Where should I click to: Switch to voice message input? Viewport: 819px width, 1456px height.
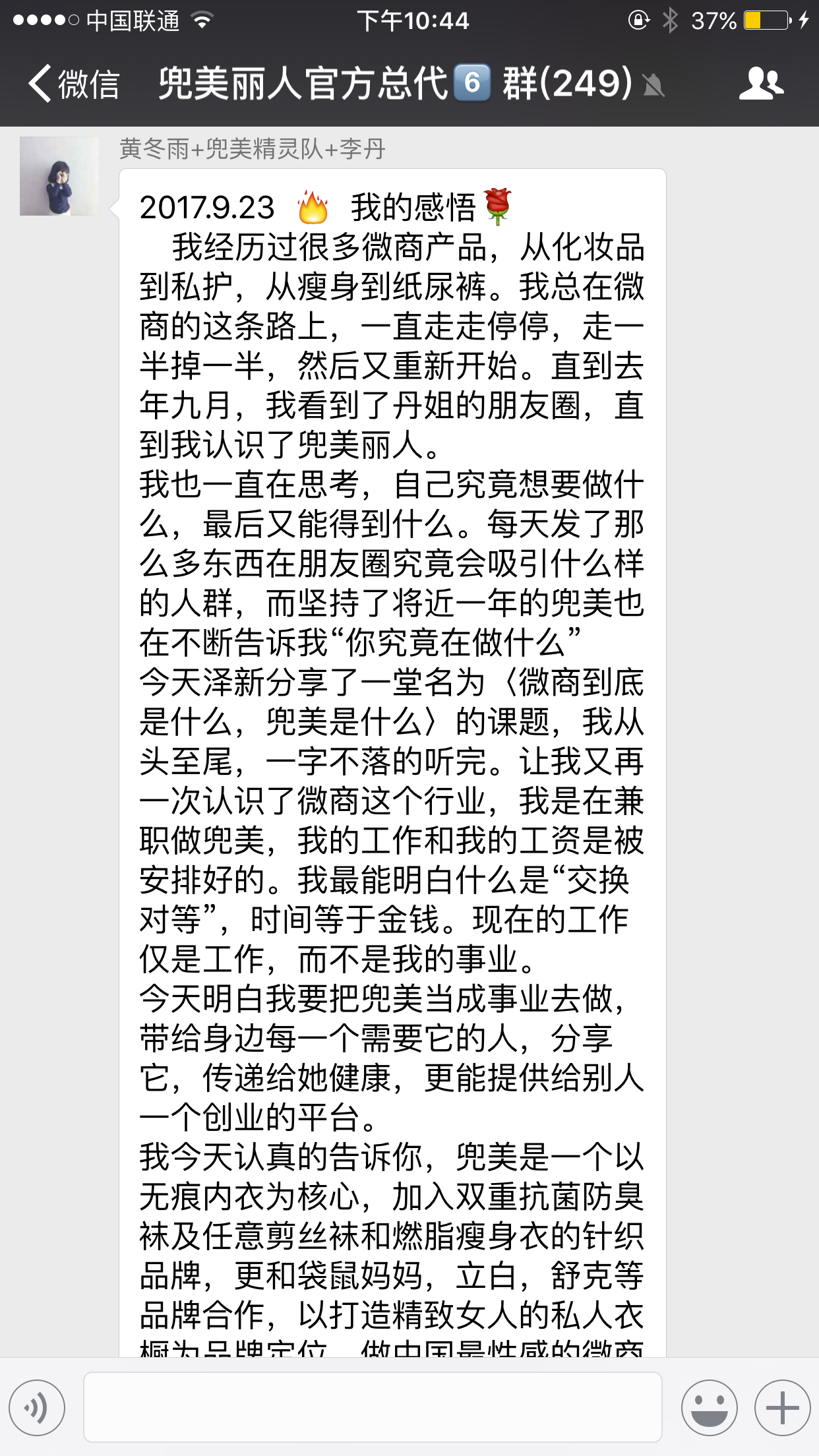click(x=38, y=1408)
